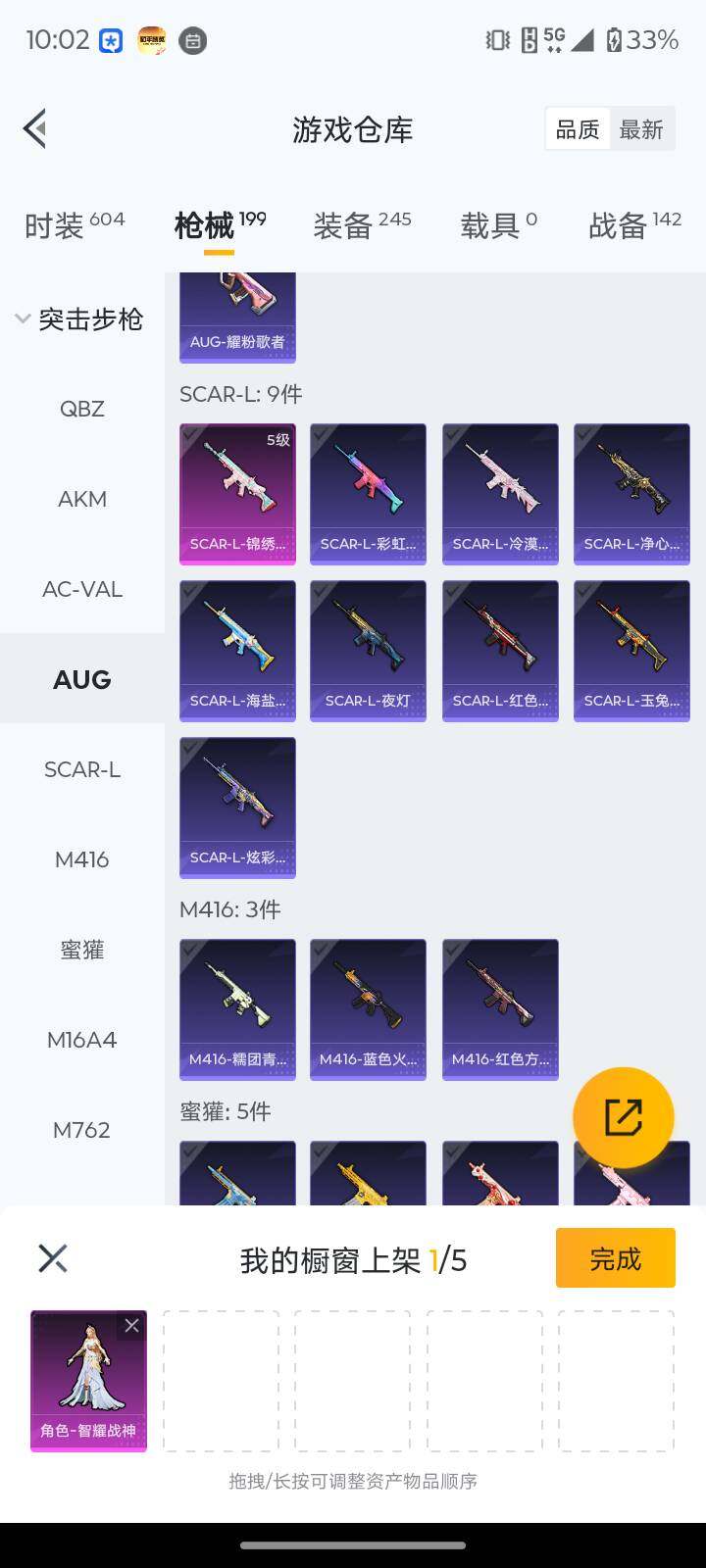Remove 角色-智耀战神 from the showcase

[131, 1326]
